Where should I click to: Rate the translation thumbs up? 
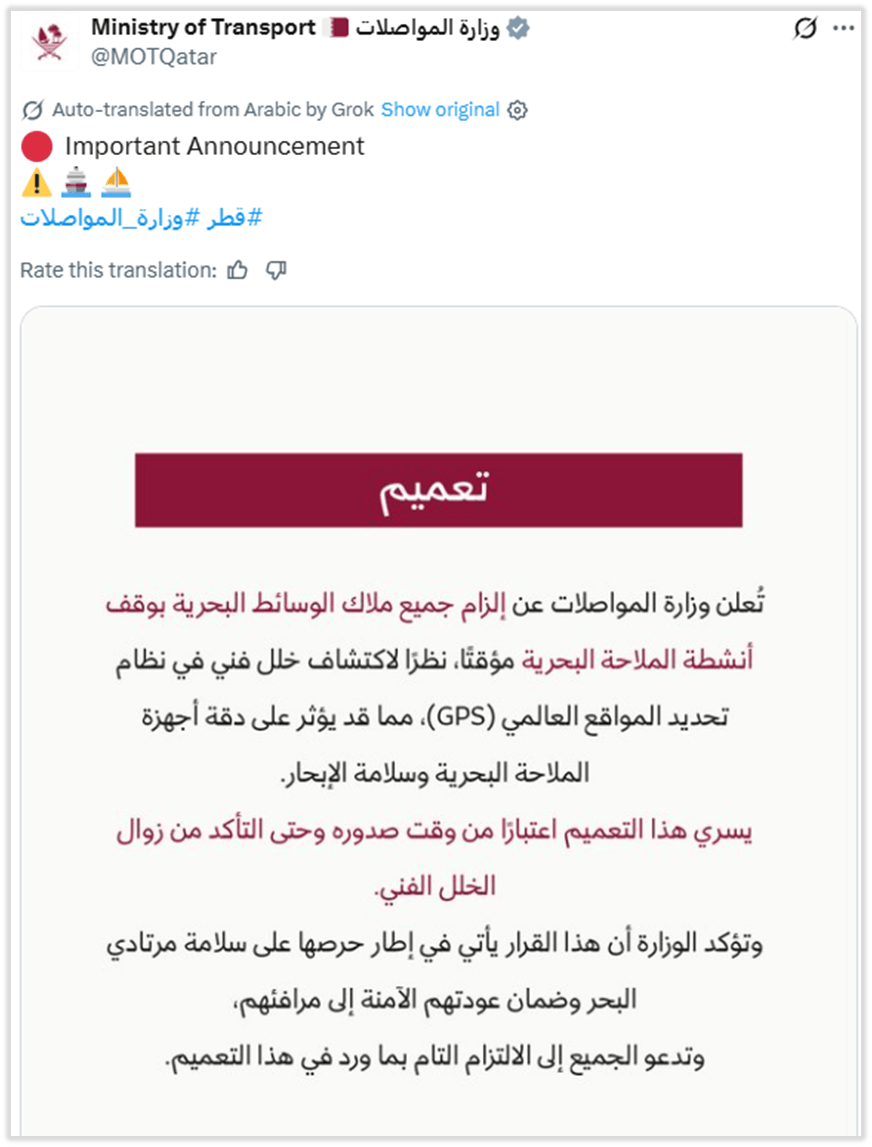pos(238,270)
